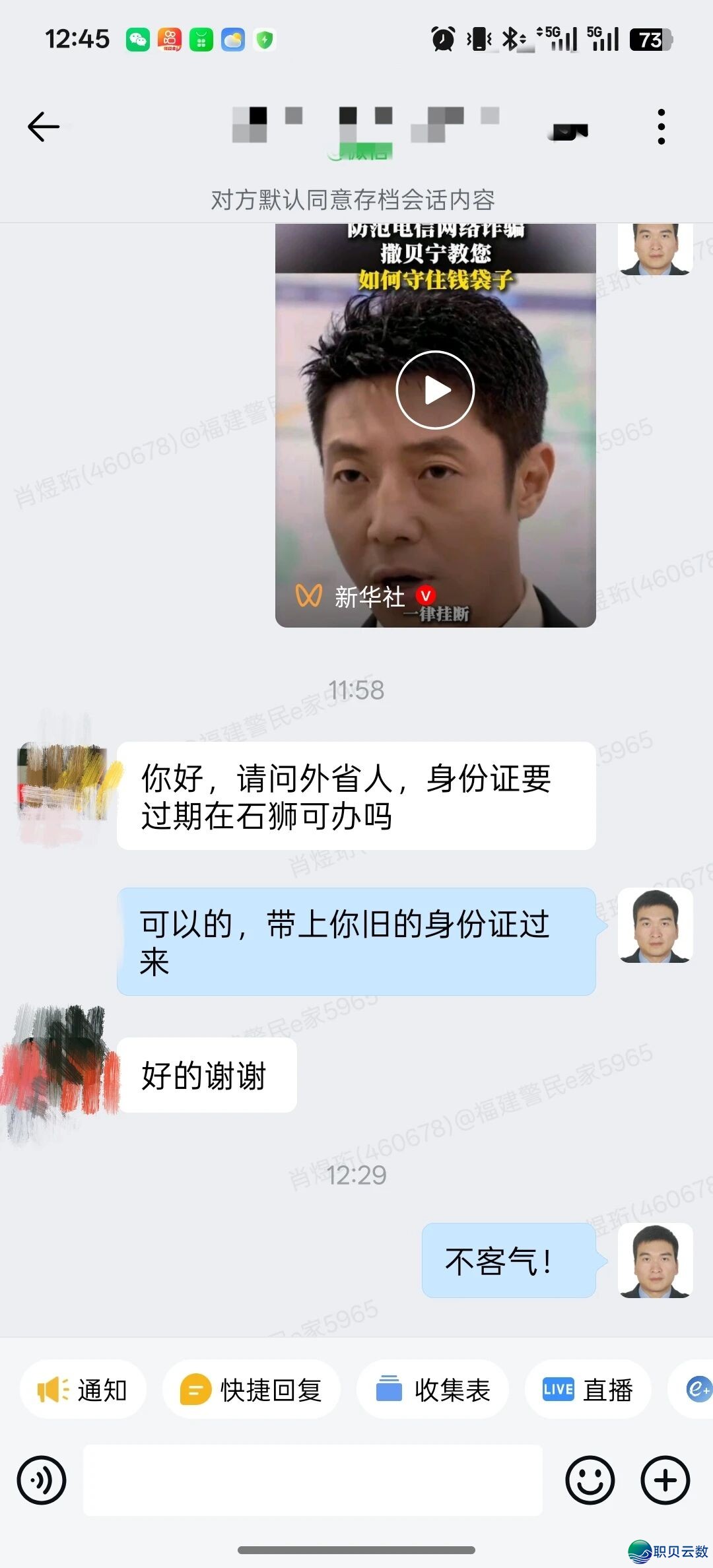Play the 新华社 anti-fraud video
This screenshot has width=713, height=1568.
[x=435, y=390]
